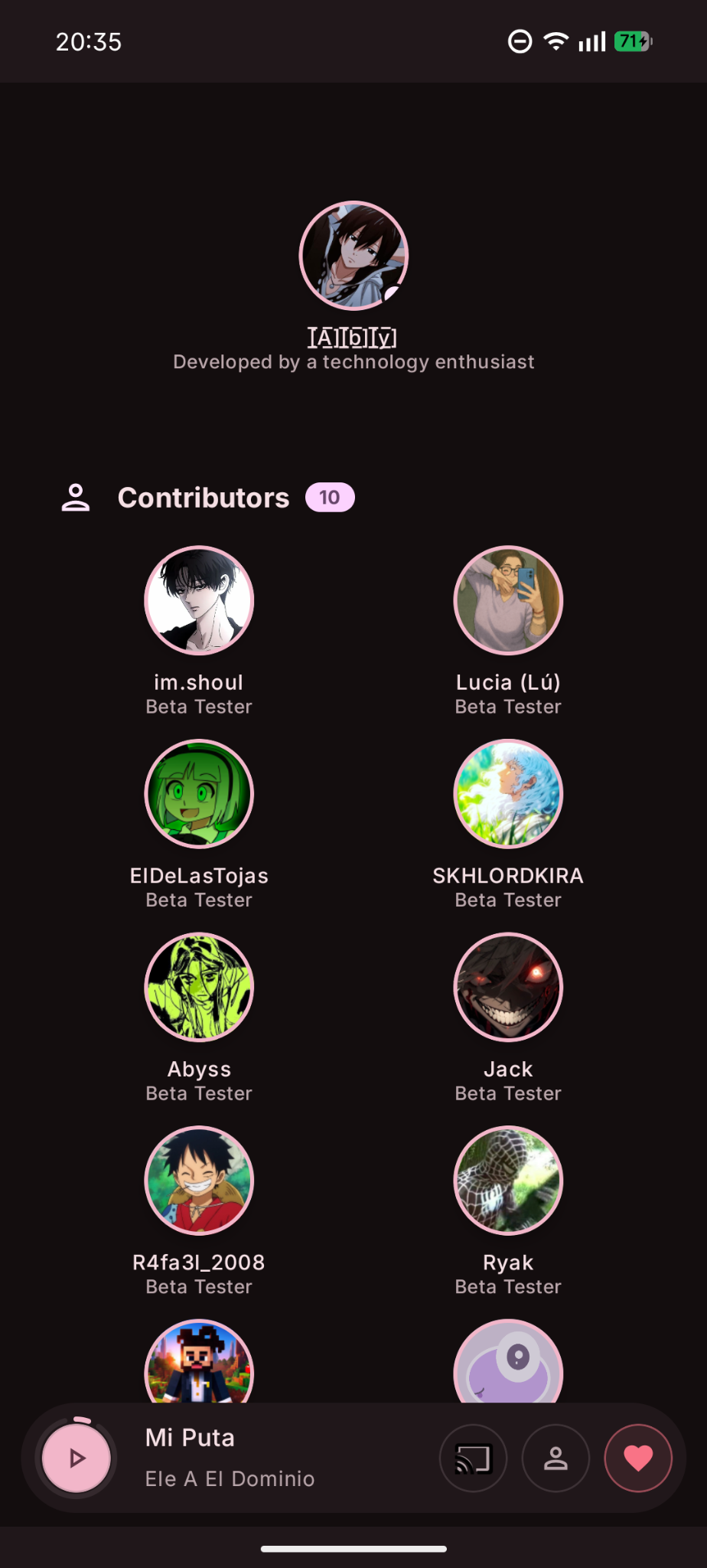Viewport: 707px width, 1568px height.
Task: Like the current song with heart
Action: 638,1458
